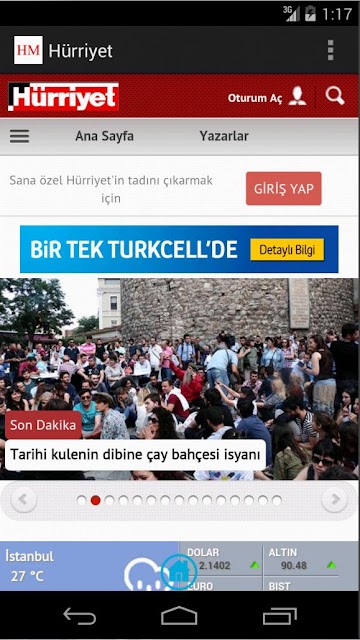Open recent apps from the navigation bar
Screen dimensions: 360x640
[x=280, y=616]
